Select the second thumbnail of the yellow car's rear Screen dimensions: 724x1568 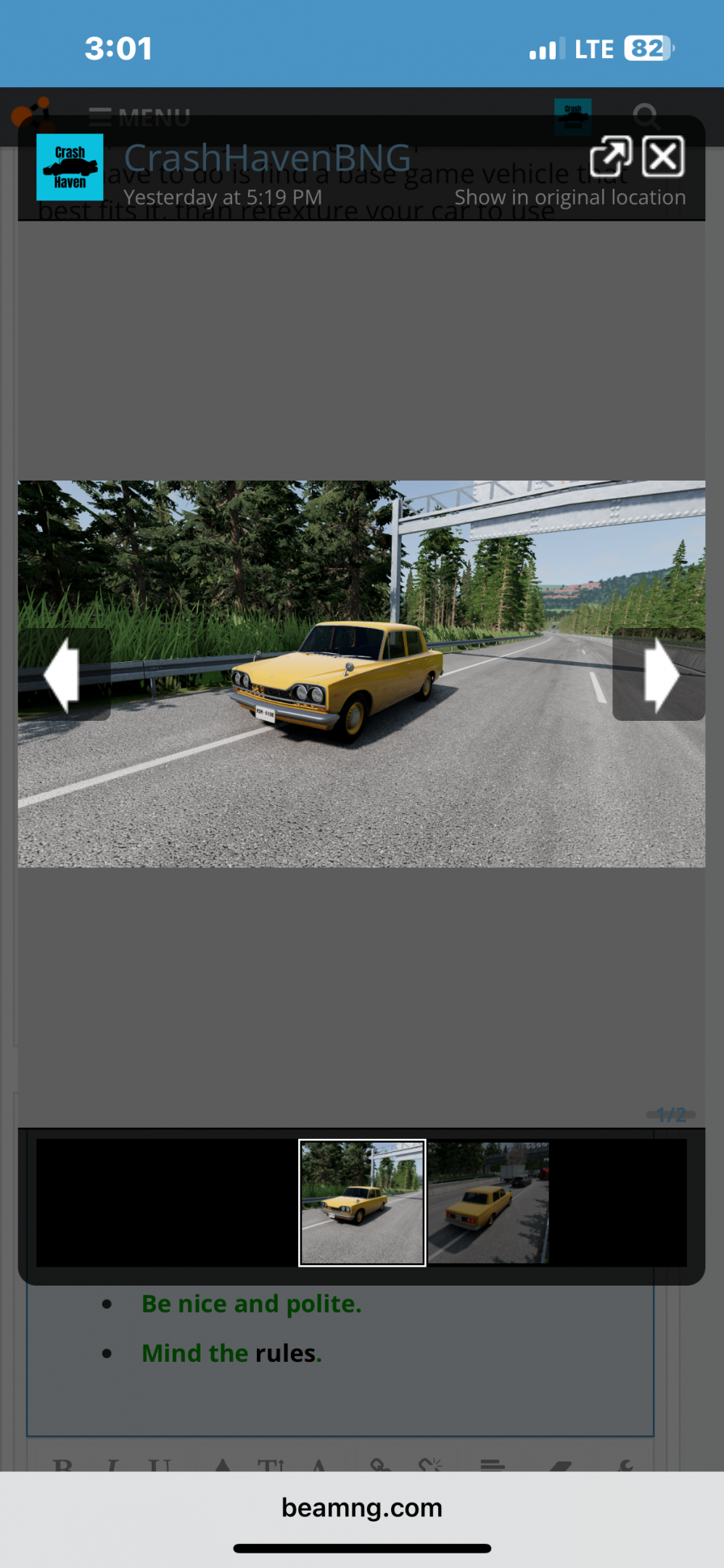click(x=488, y=1203)
